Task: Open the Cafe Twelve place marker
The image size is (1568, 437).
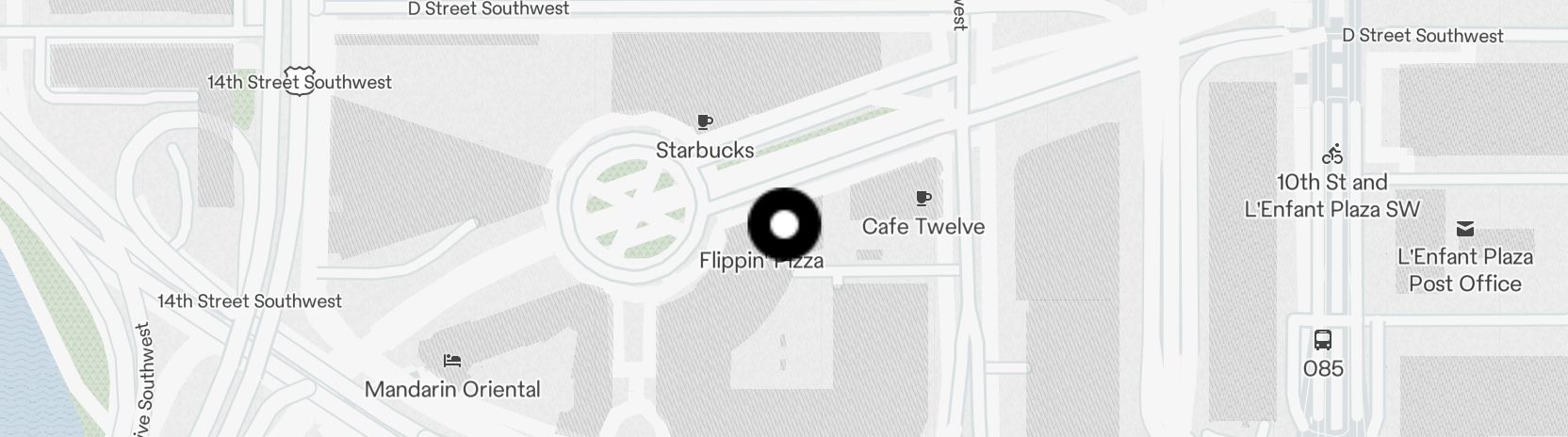Action: click(923, 199)
